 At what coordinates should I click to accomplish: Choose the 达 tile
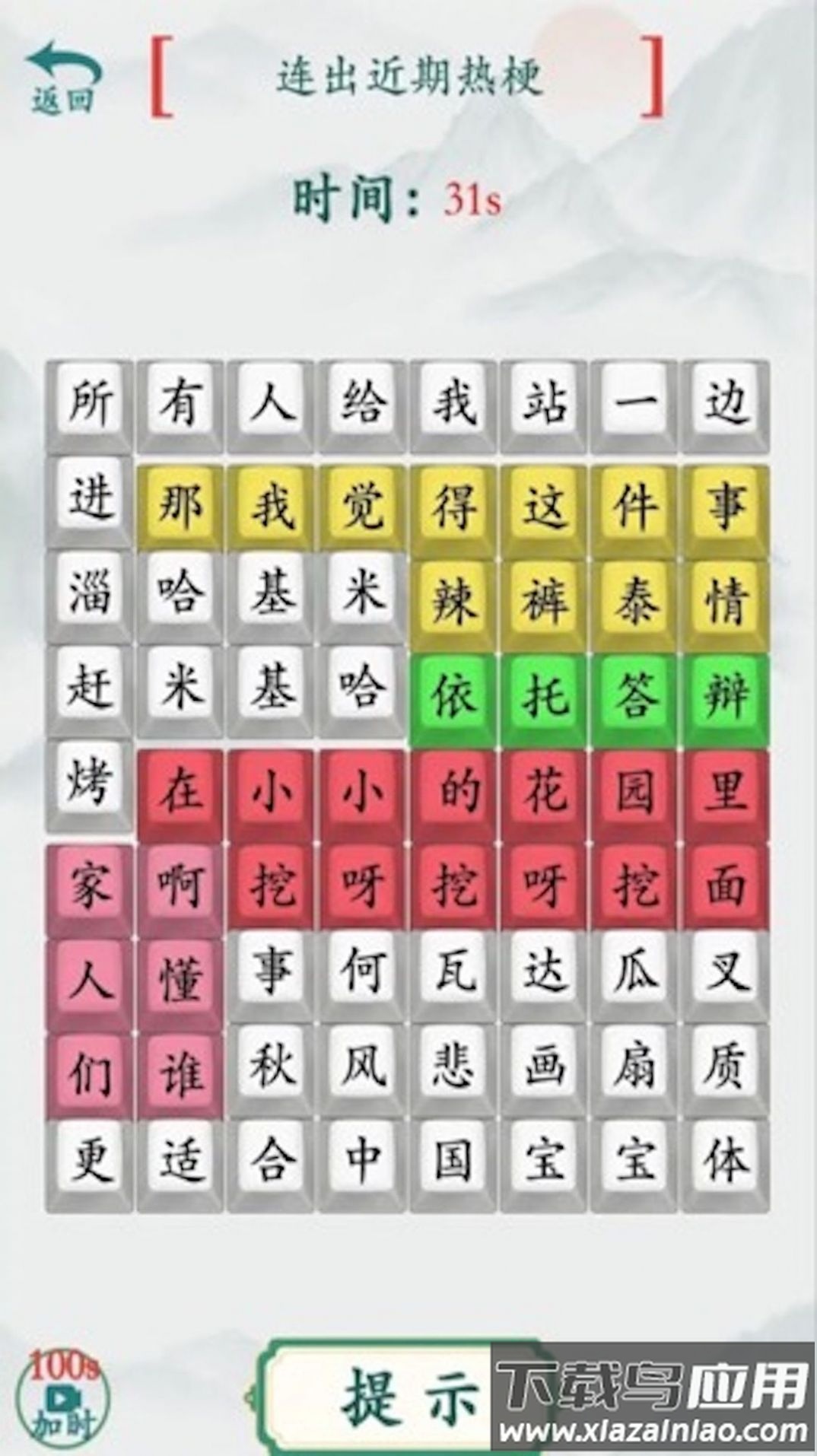click(545, 971)
